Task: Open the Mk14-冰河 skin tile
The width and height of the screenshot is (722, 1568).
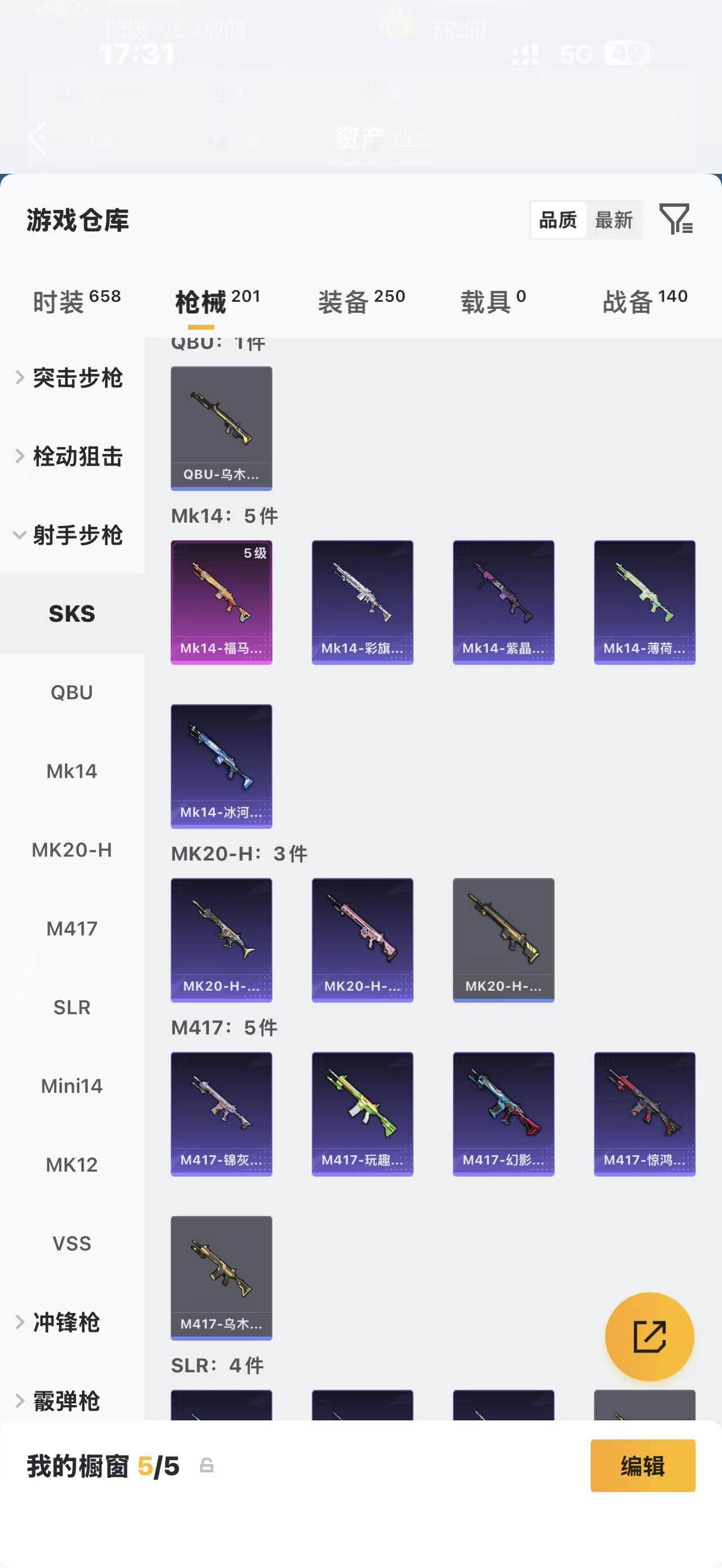Action: (x=222, y=766)
